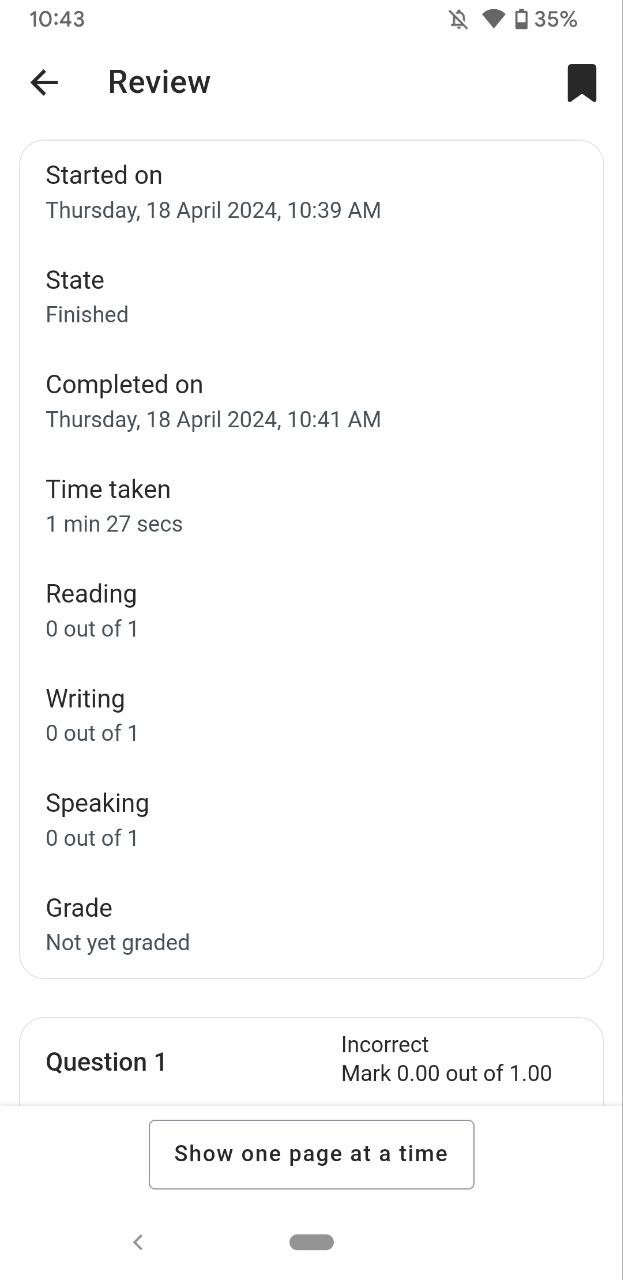The image size is (623, 1280).
Task: Open the bookmark icon in the app bar
Action: click(582, 83)
